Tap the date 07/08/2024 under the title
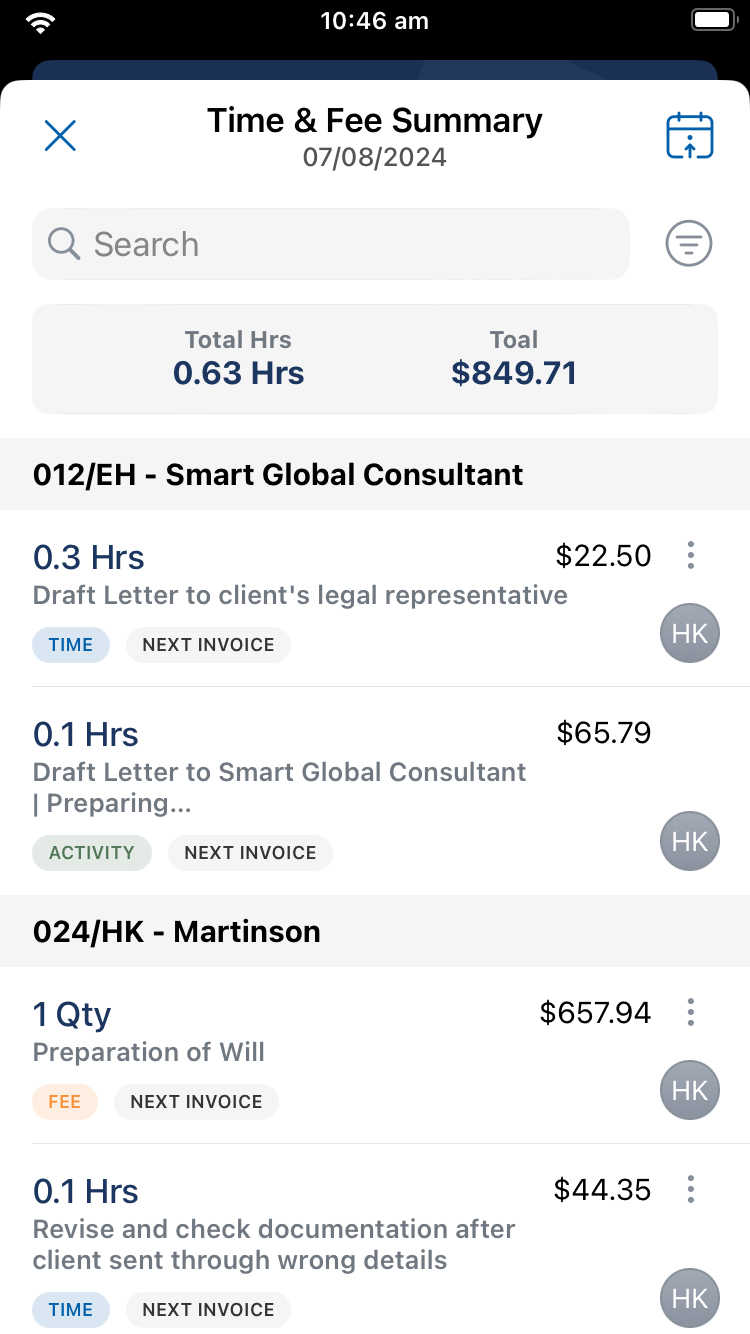The image size is (750, 1334). tap(374, 157)
